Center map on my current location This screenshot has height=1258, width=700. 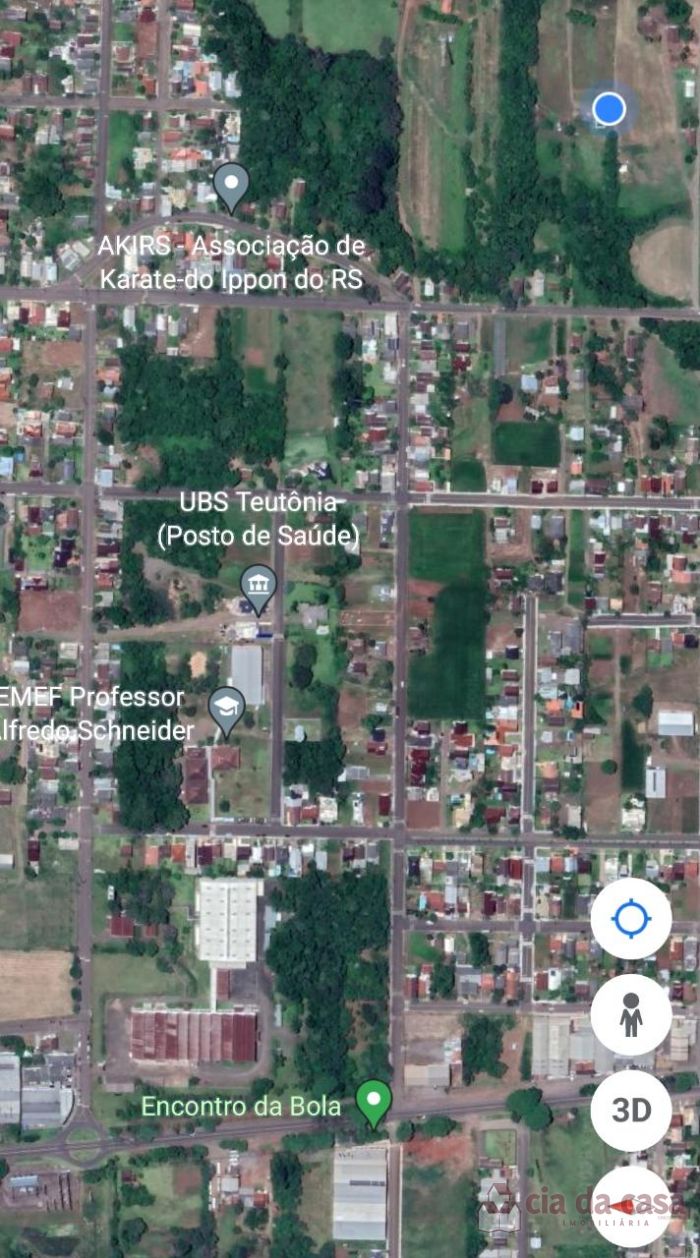coord(631,919)
